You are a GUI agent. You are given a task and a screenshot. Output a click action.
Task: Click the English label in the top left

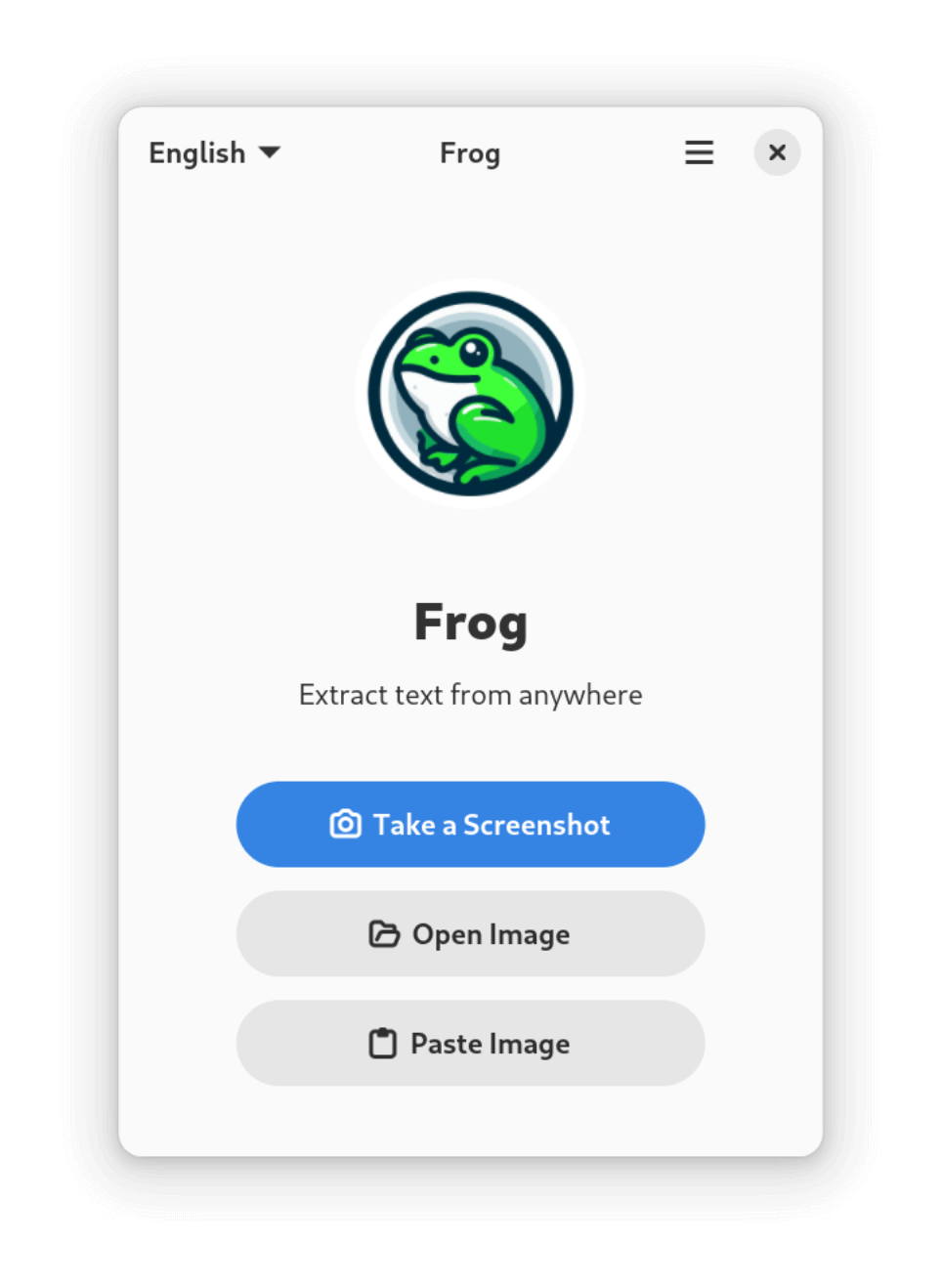(x=197, y=152)
